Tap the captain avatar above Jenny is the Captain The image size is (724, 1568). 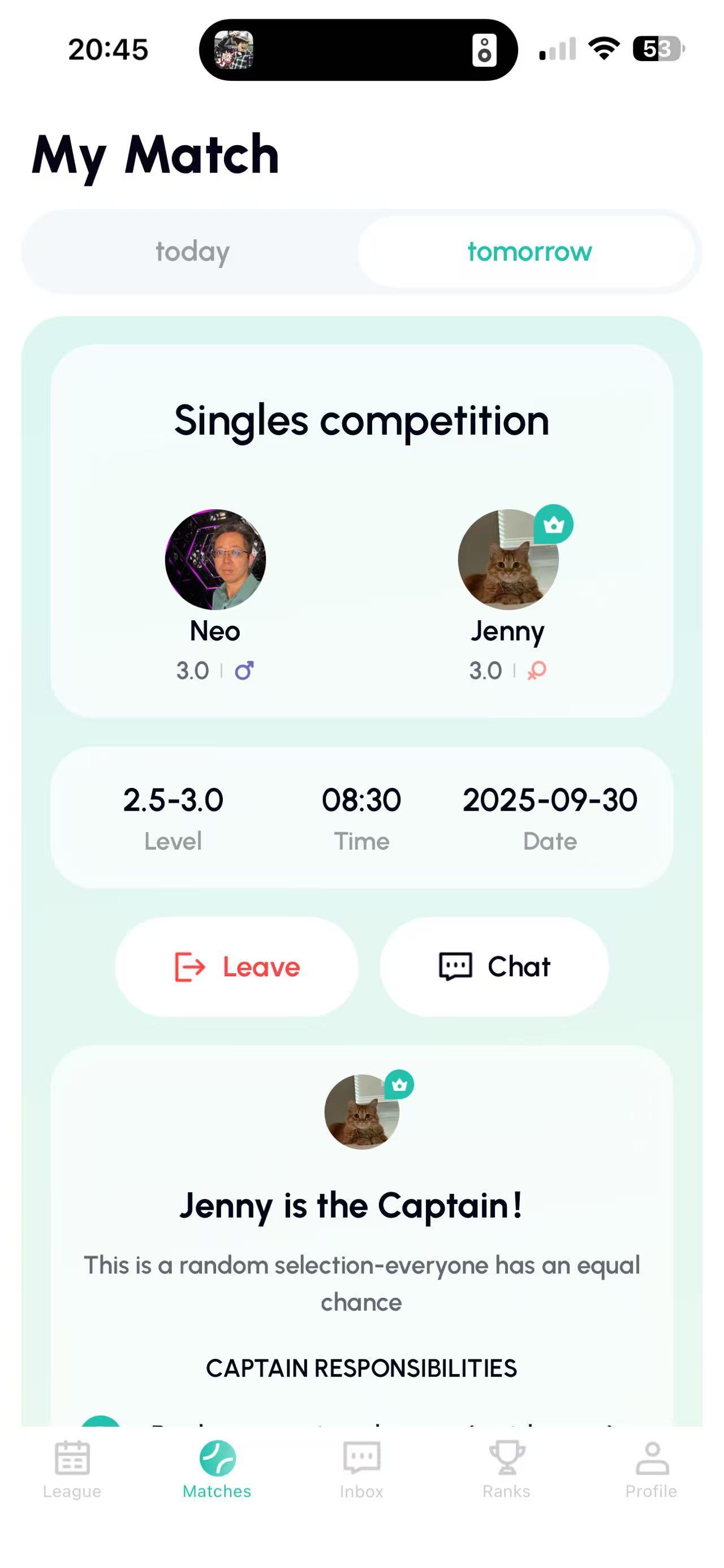point(361,1111)
